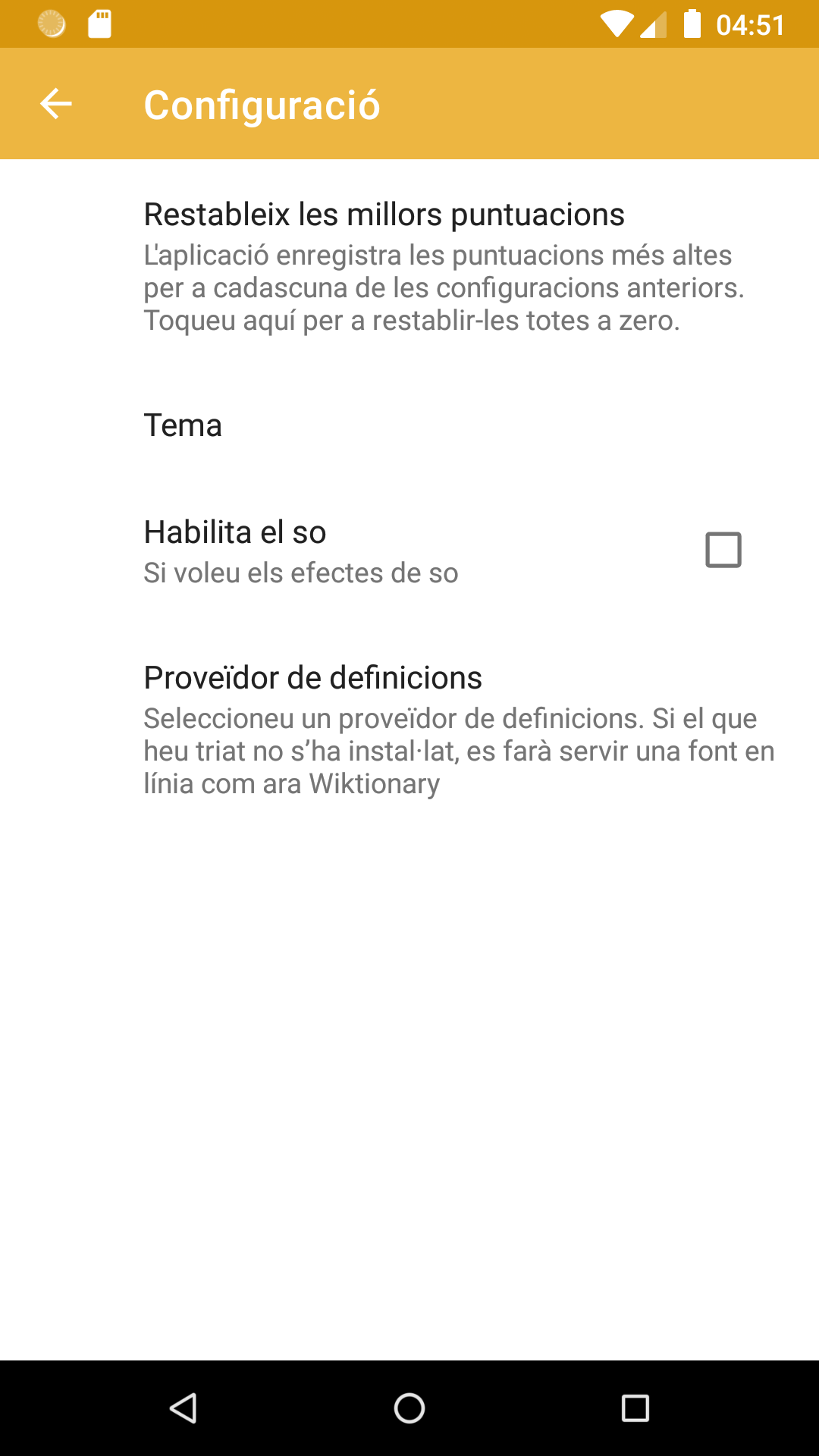Open Proveïdor de definicions setting
The image size is (819, 1456).
click(x=409, y=728)
